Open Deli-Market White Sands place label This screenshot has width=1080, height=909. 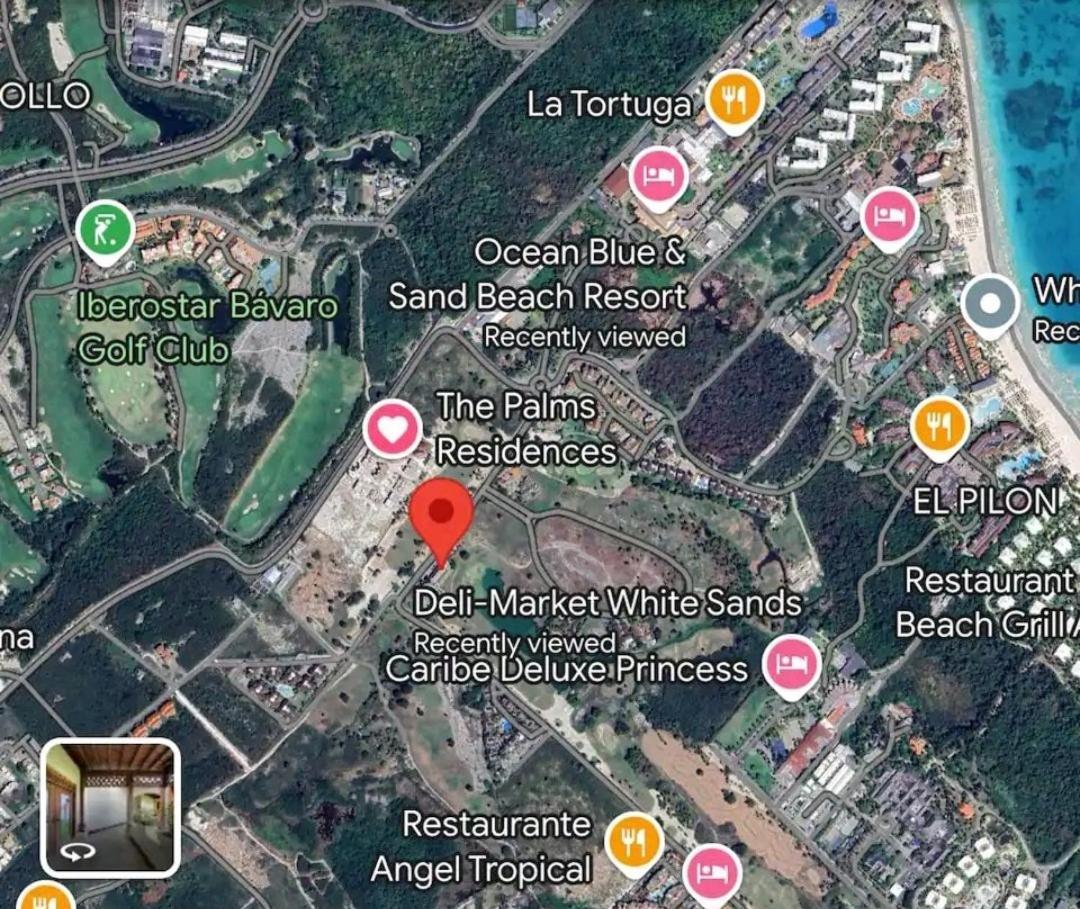[608, 603]
